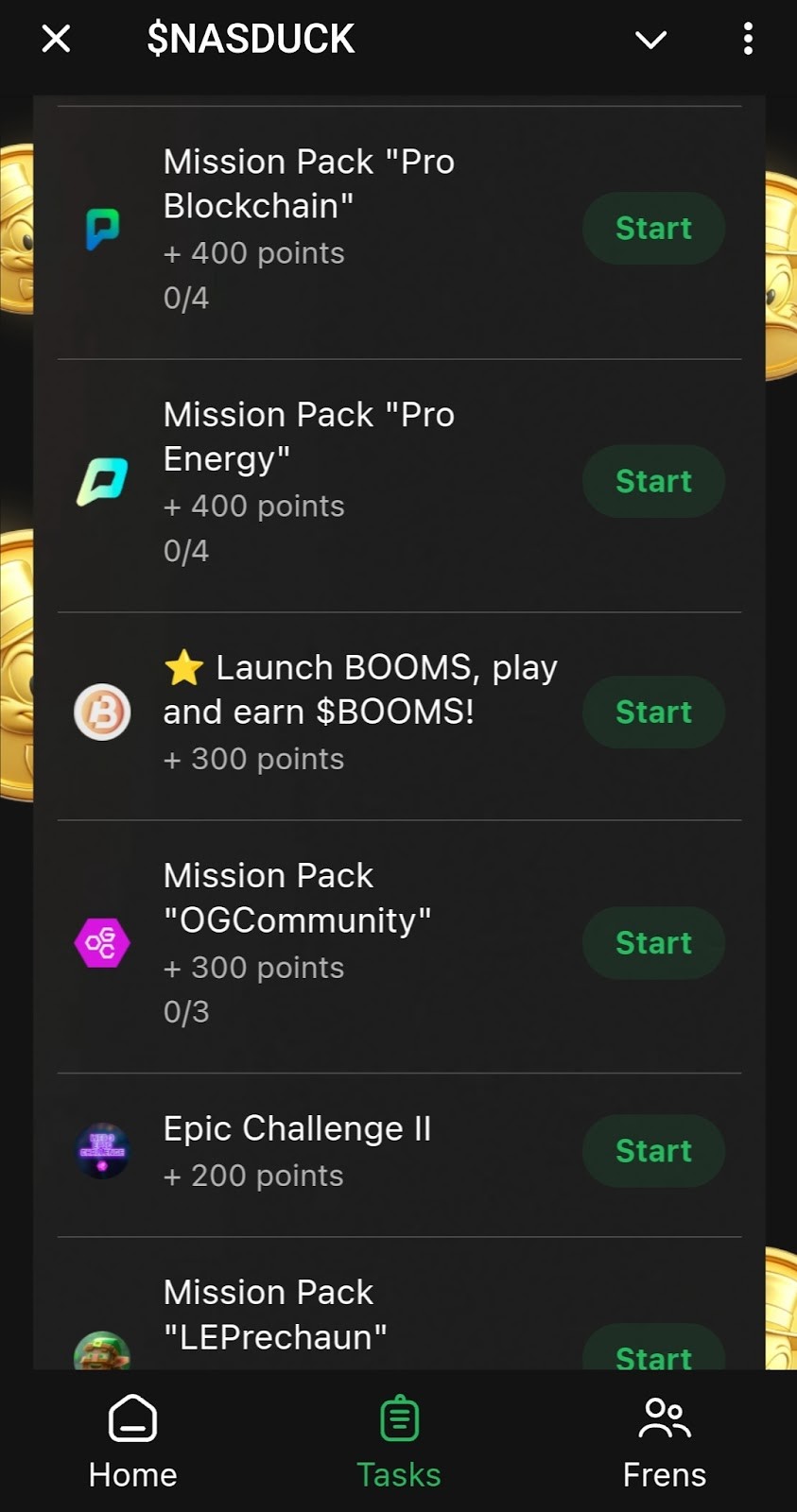Select the Tasks tab
Screen dimensions: 797x1512
coord(399,1442)
